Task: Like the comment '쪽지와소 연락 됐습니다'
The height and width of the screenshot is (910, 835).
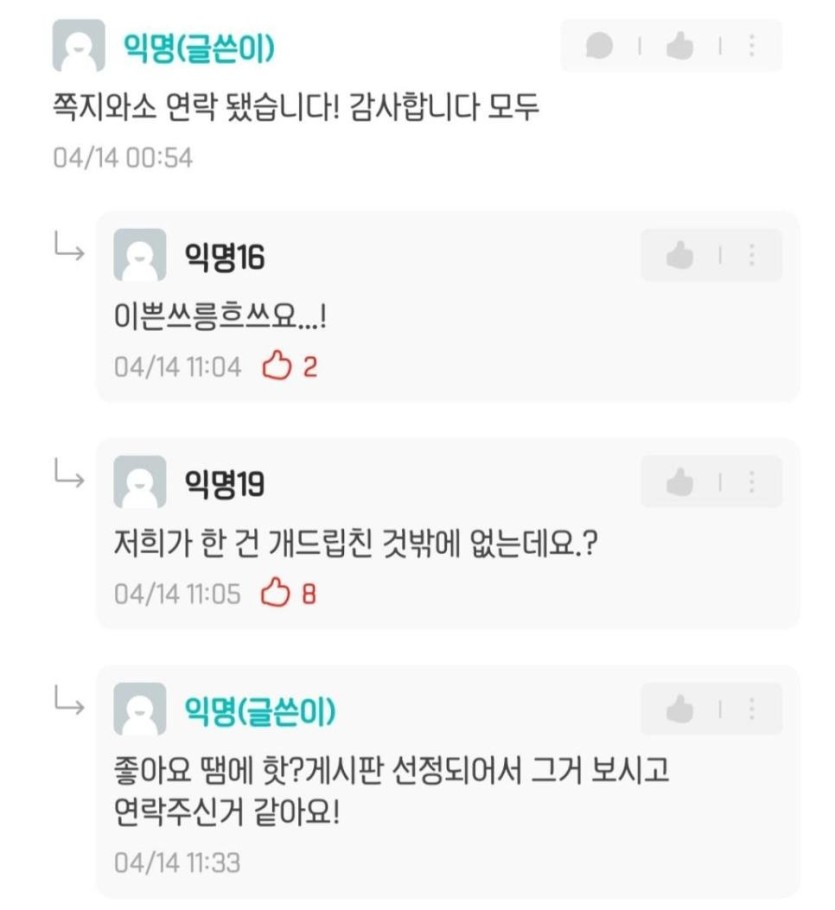Action: tap(680, 46)
